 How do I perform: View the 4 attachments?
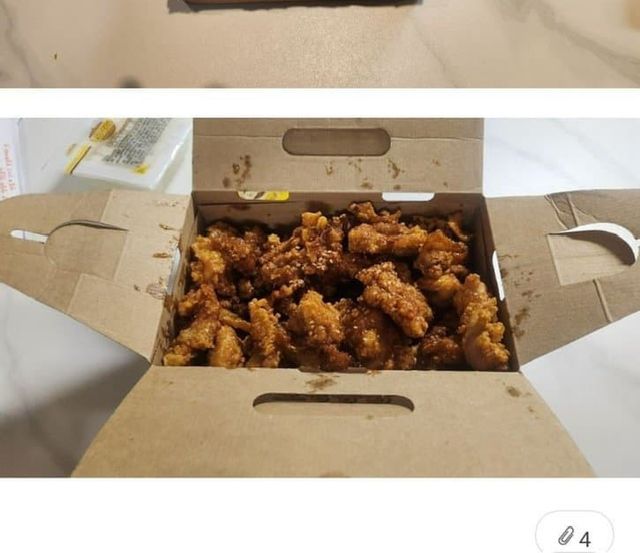(x=574, y=538)
